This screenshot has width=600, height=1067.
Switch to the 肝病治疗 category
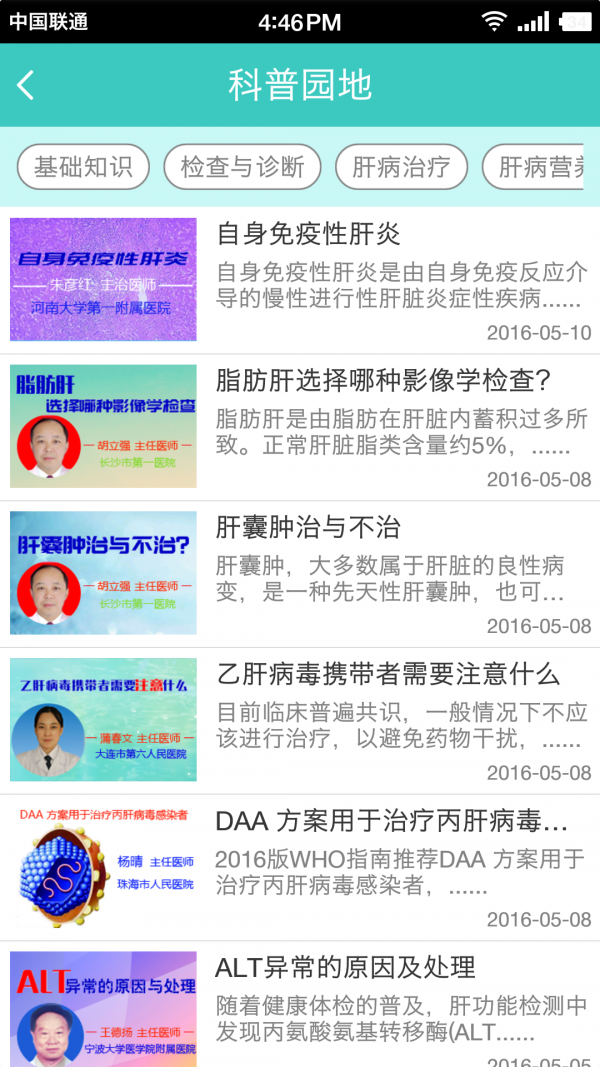pyautogui.click(x=401, y=167)
